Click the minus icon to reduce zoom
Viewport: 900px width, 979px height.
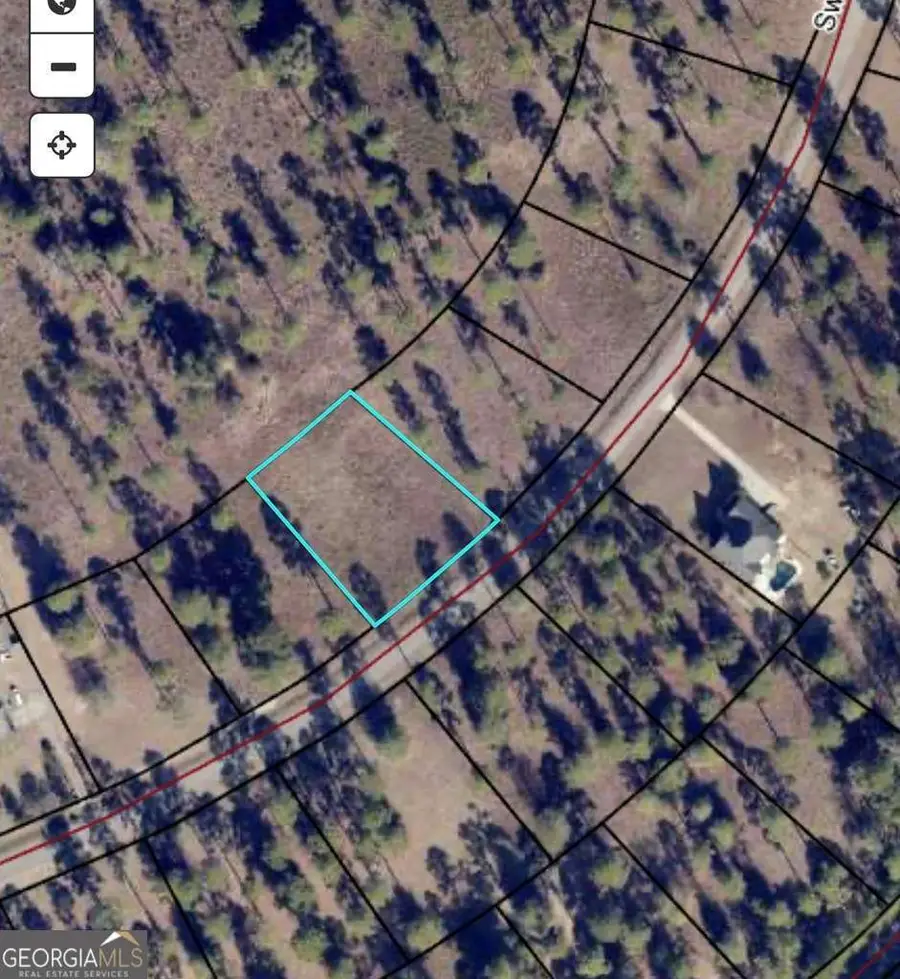(x=62, y=68)
